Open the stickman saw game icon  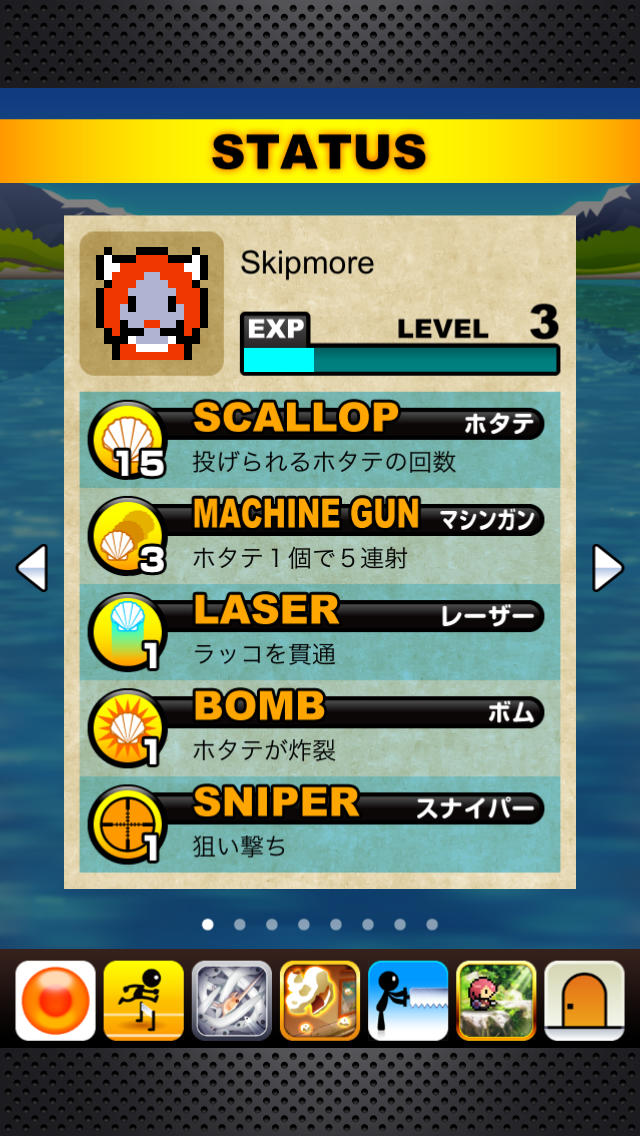click(408, 1001)
